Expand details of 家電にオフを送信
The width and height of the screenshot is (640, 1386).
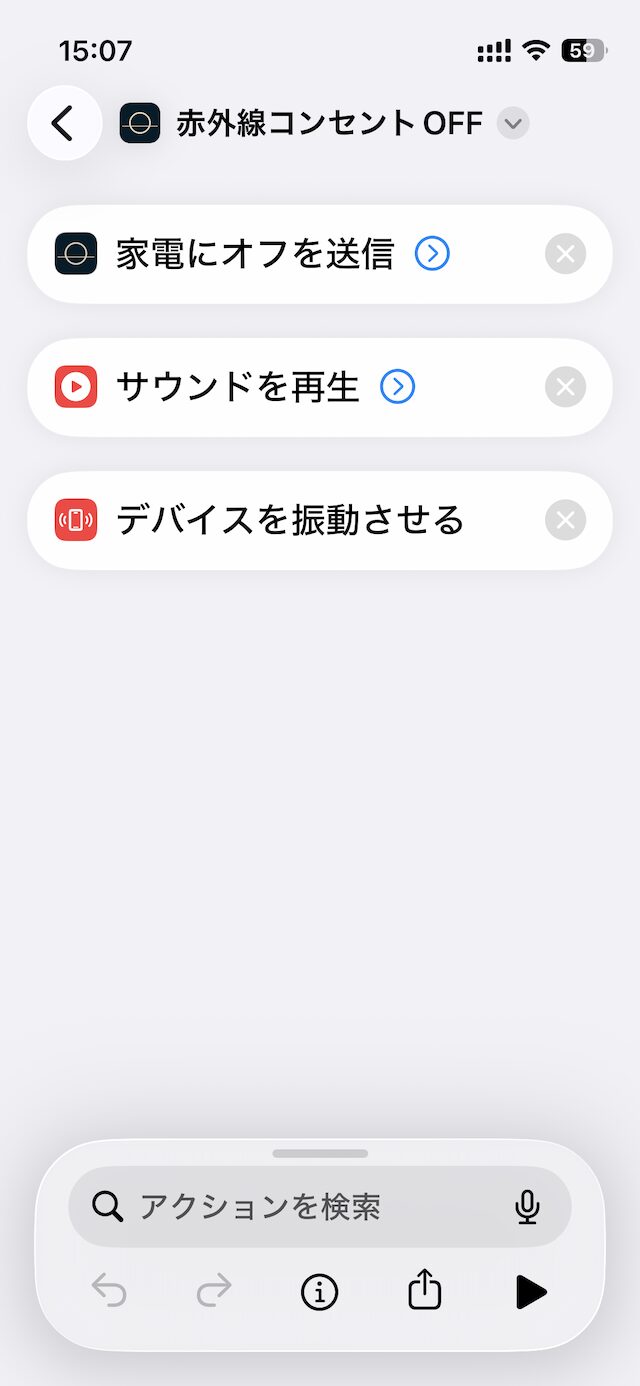(x=432, y=254)
